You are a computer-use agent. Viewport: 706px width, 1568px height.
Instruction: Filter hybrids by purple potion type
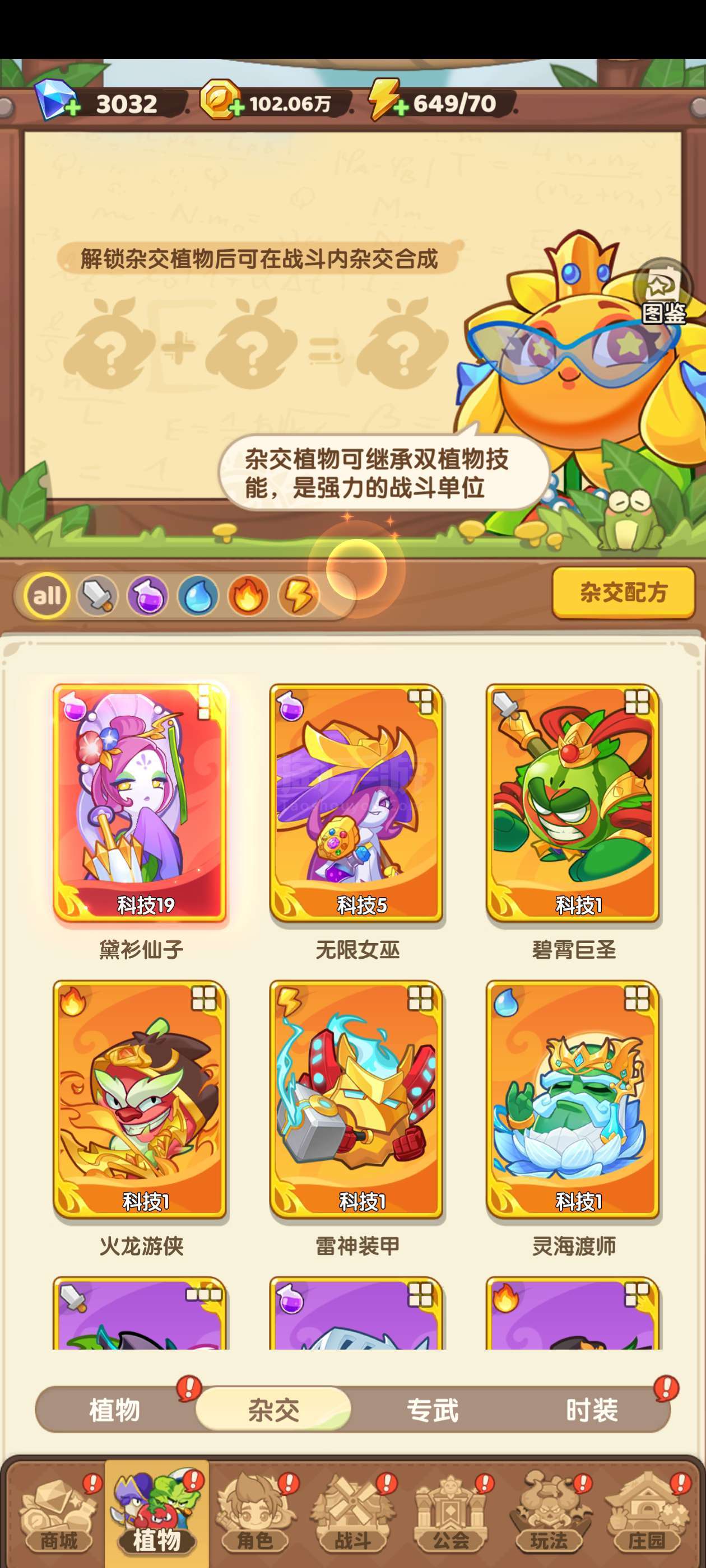point(147,595)
